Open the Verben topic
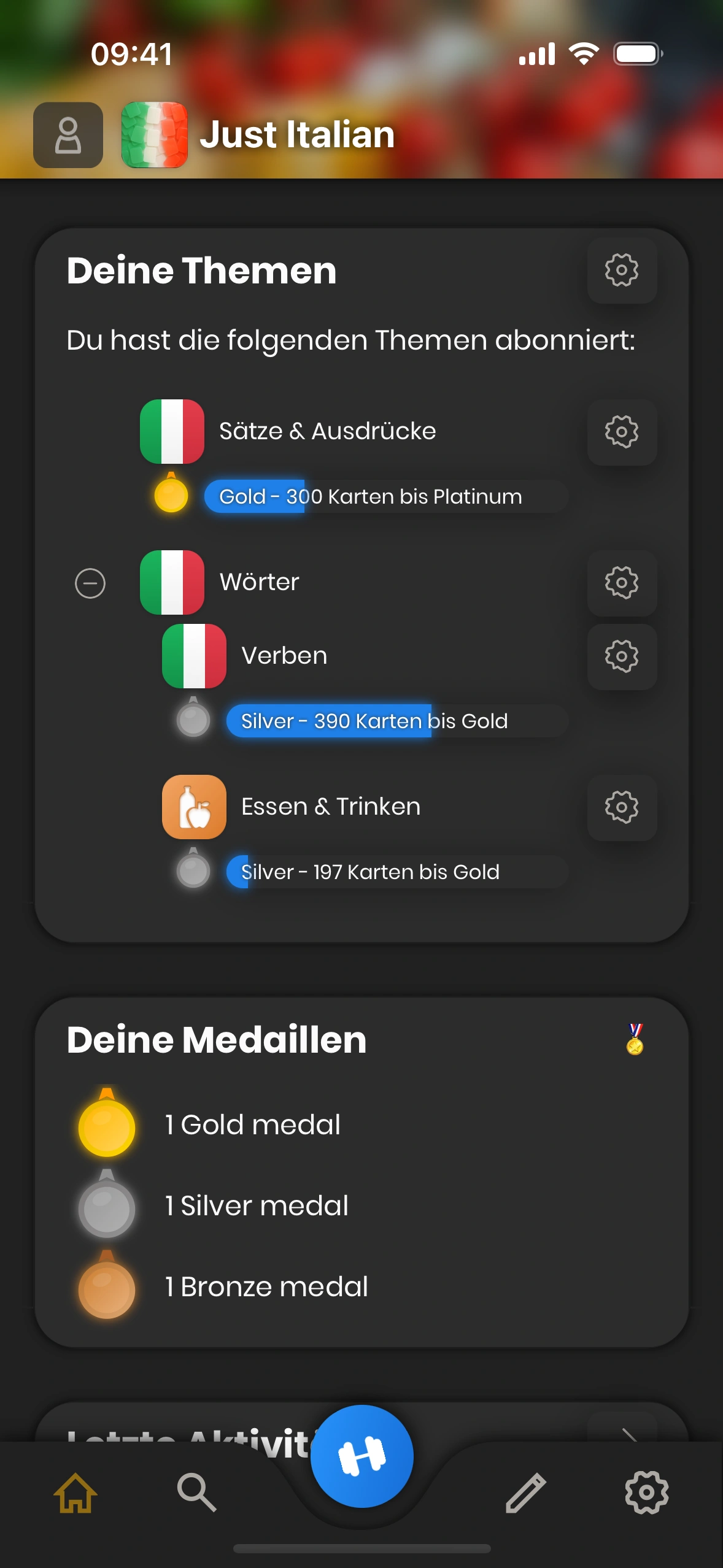Screen dimensions: 723x1568 click(284, 656)
